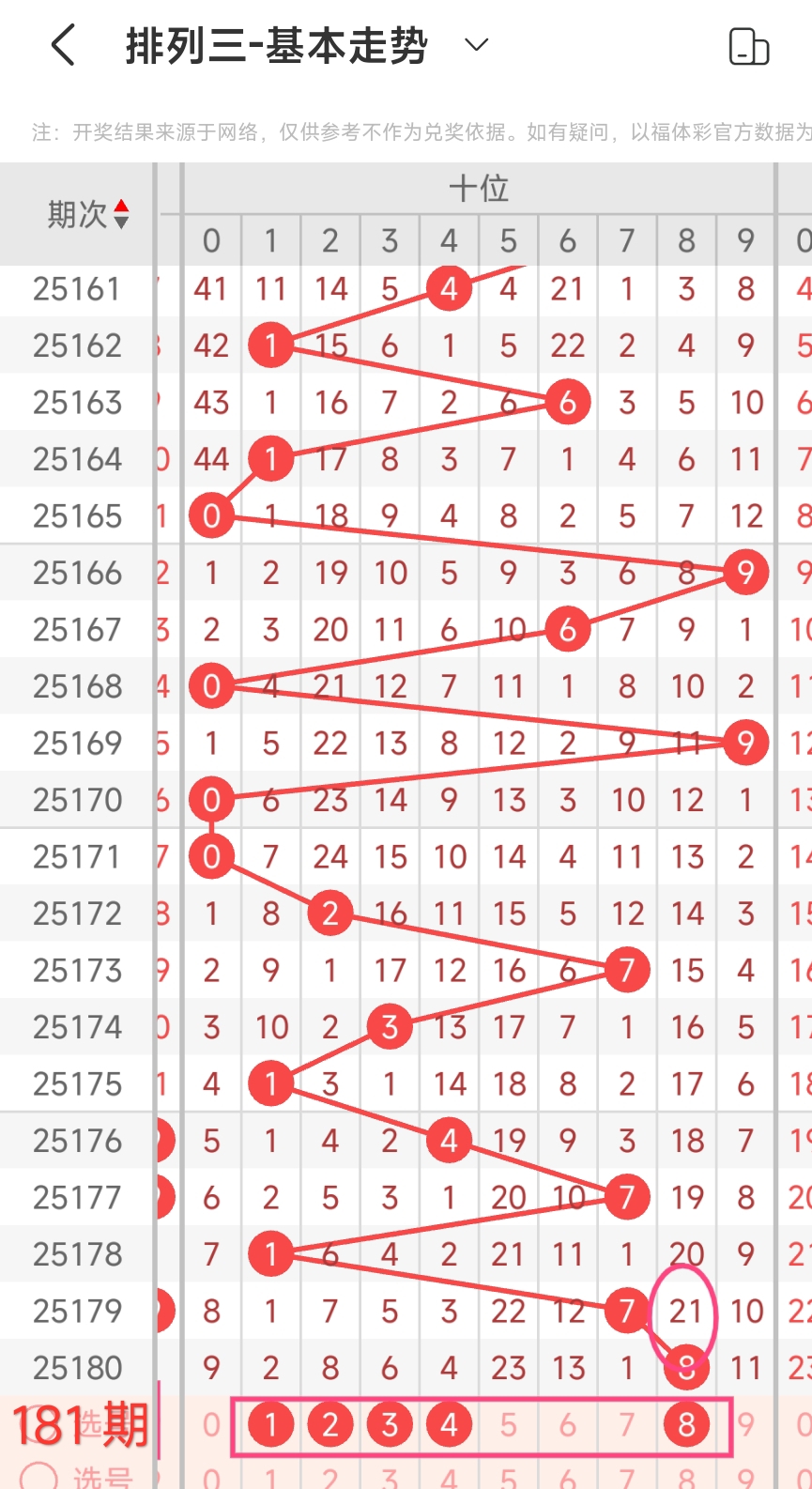Deselect 1 in the highlighted 十位 pick row
812x1489 pixels.
coord(271,1424)
